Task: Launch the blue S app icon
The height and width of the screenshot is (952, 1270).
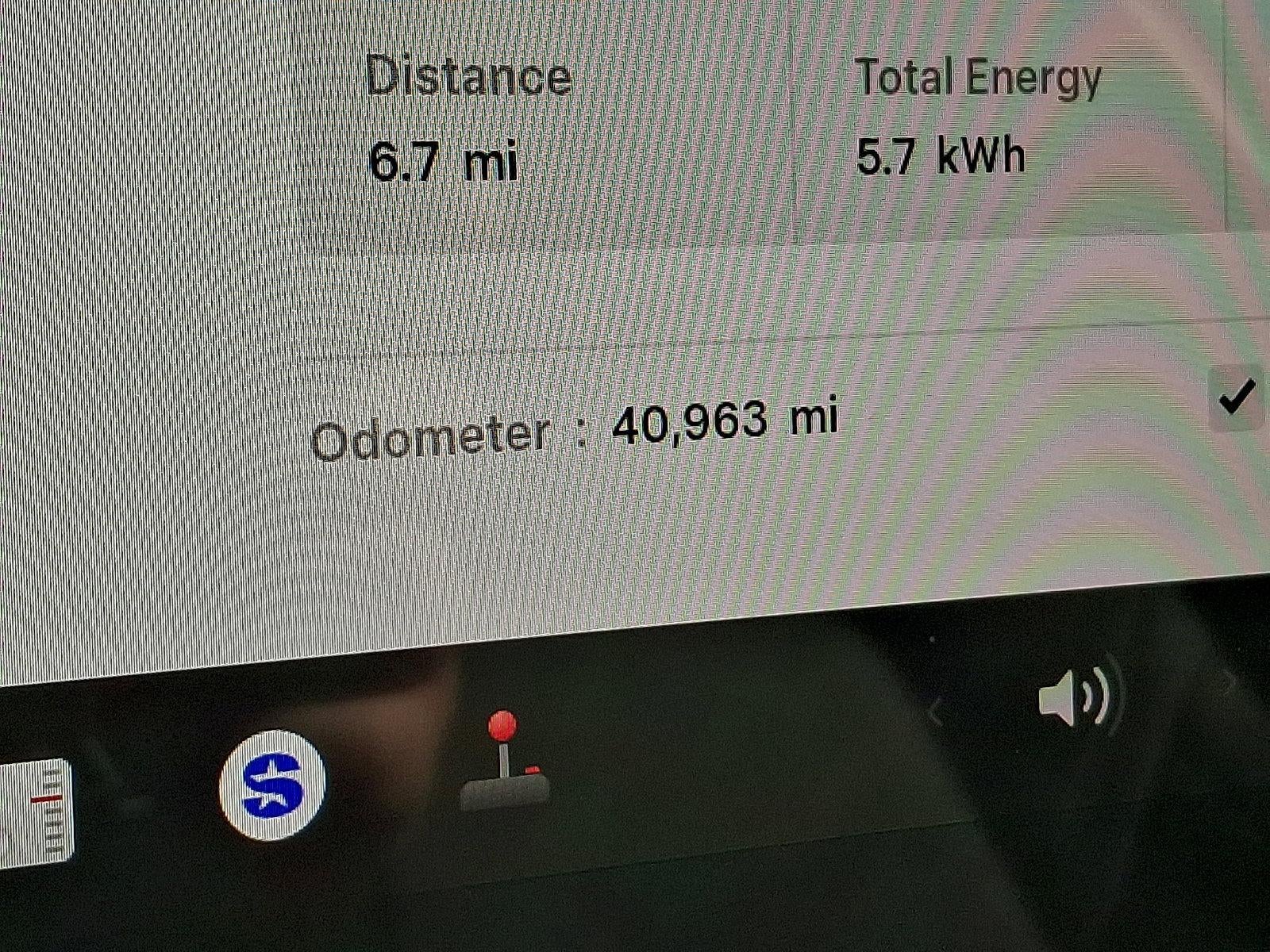Action: click(272, 785)
